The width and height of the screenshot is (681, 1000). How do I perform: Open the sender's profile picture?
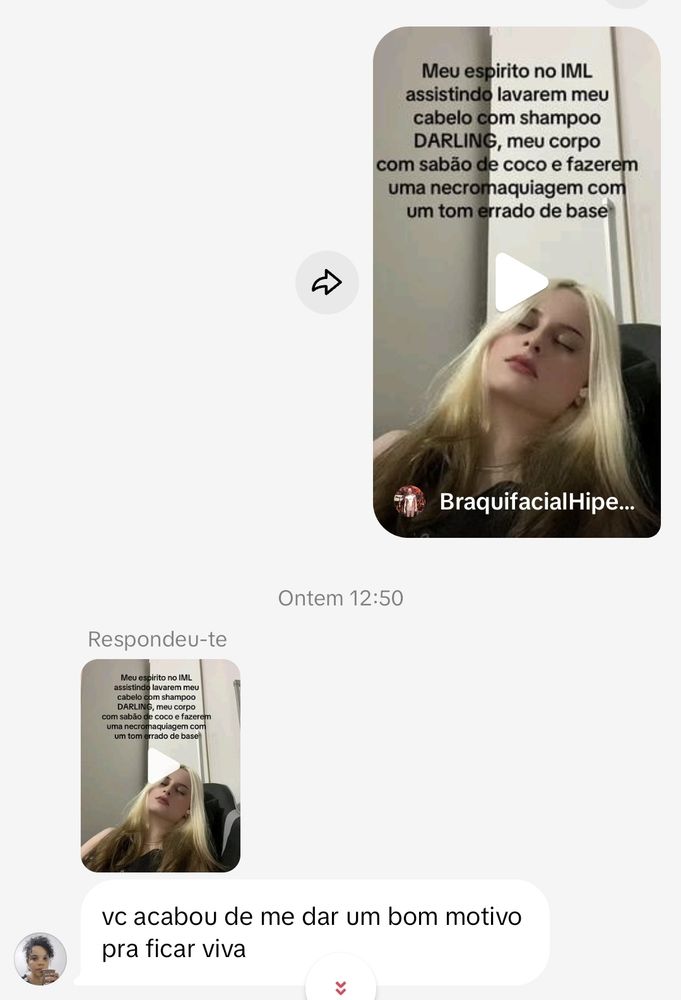click(40, 959)
